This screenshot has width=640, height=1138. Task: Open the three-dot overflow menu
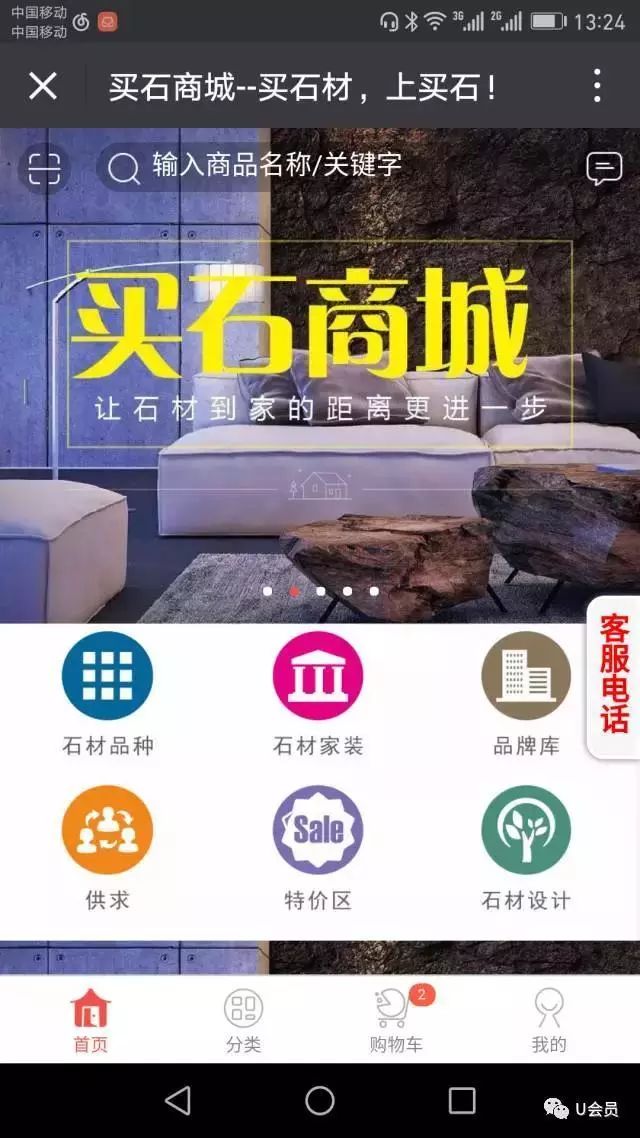pyautogui.click(x=597, y=86)
